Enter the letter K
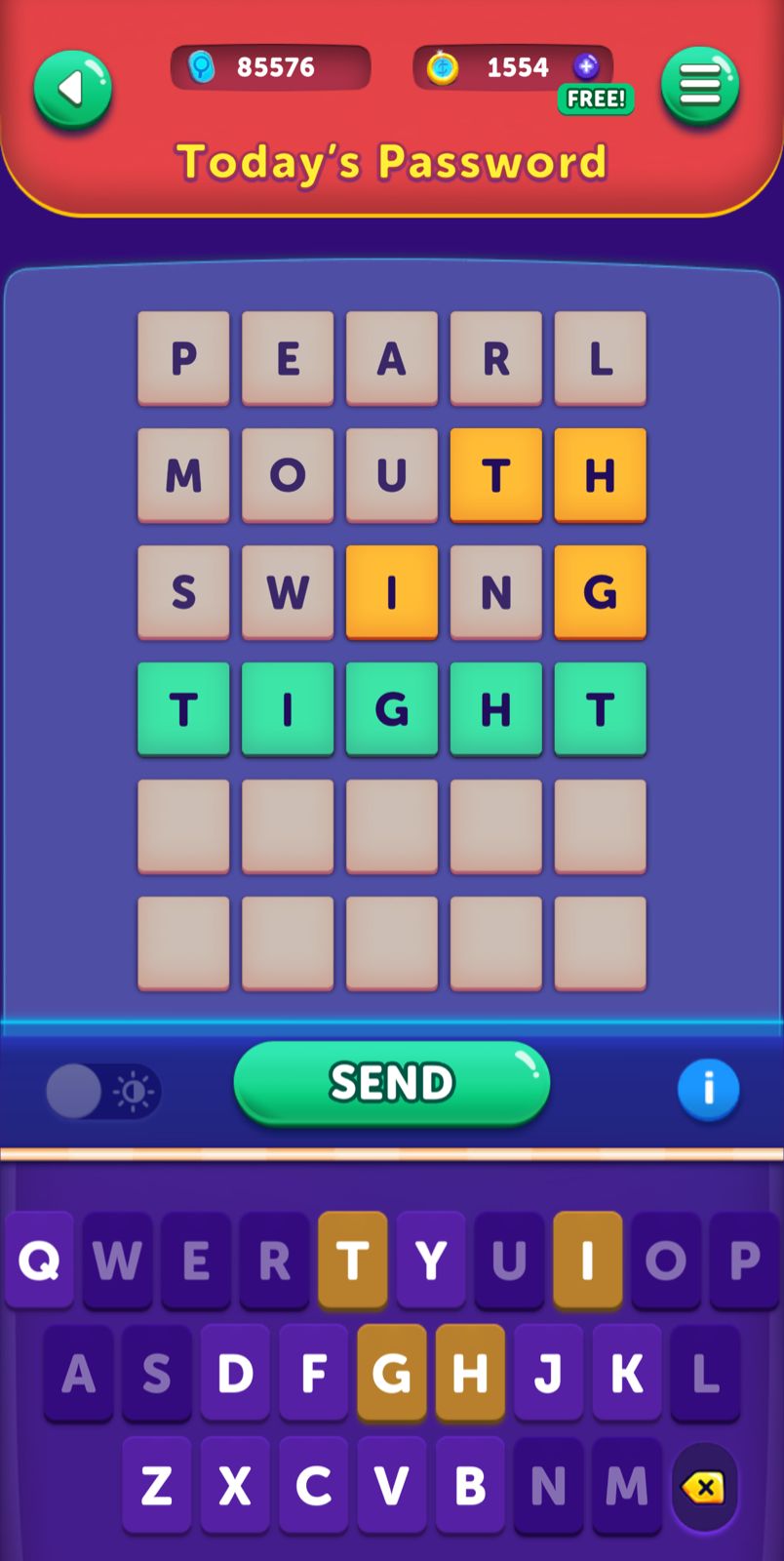784x1561 pixels. [x=626, y=1374]
